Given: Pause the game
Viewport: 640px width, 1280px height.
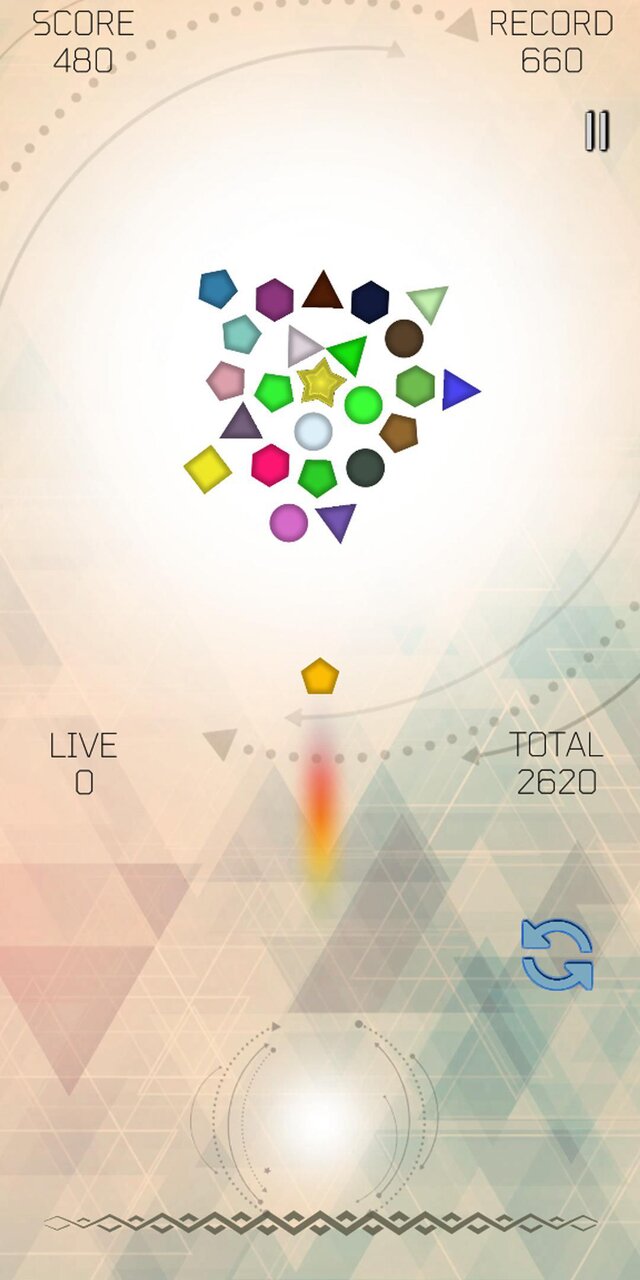Looking at the screenshot, I should pyautogui.click(x=597, y=131).
